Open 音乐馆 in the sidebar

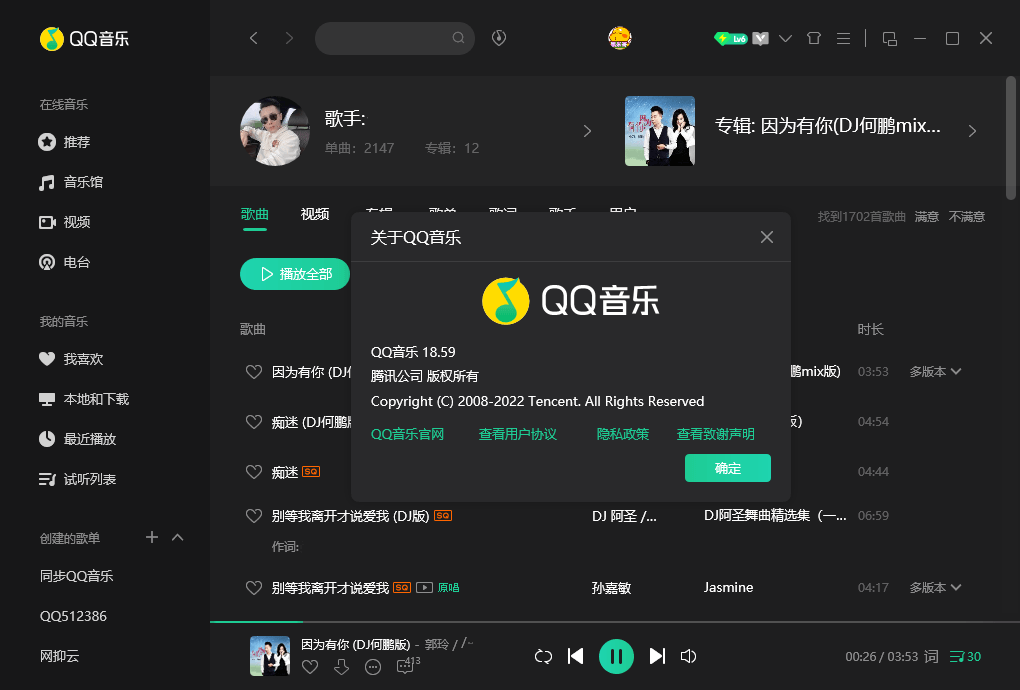point(82,182)
